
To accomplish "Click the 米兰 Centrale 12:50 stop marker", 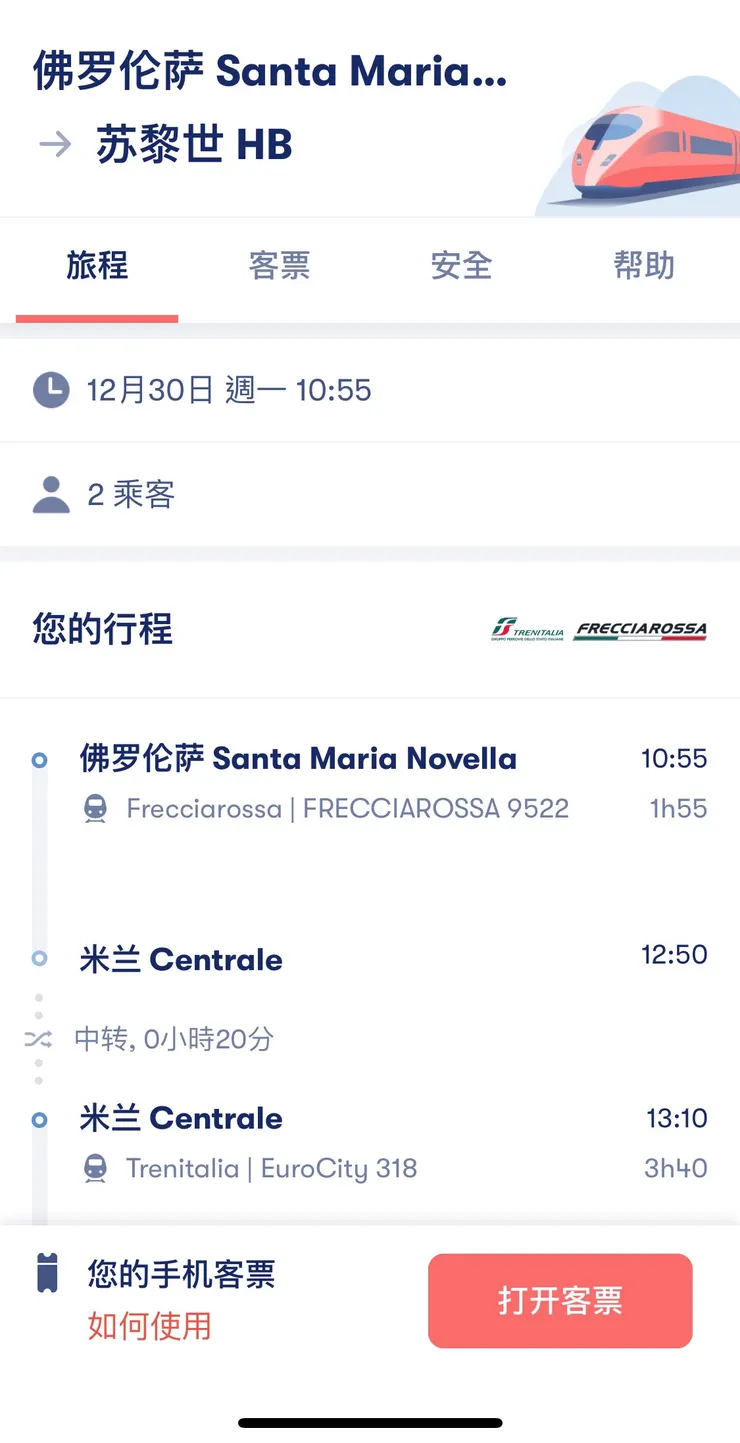I will [x=39, y=957].
